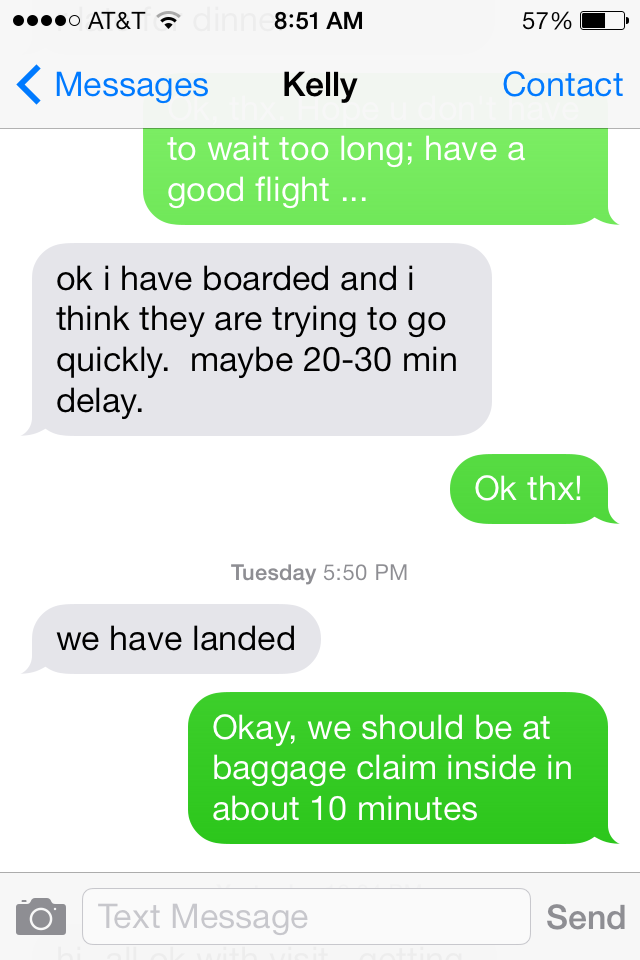Go back to Messages list
This screenshot has width=640, height=960.
(x=112, y=85)
